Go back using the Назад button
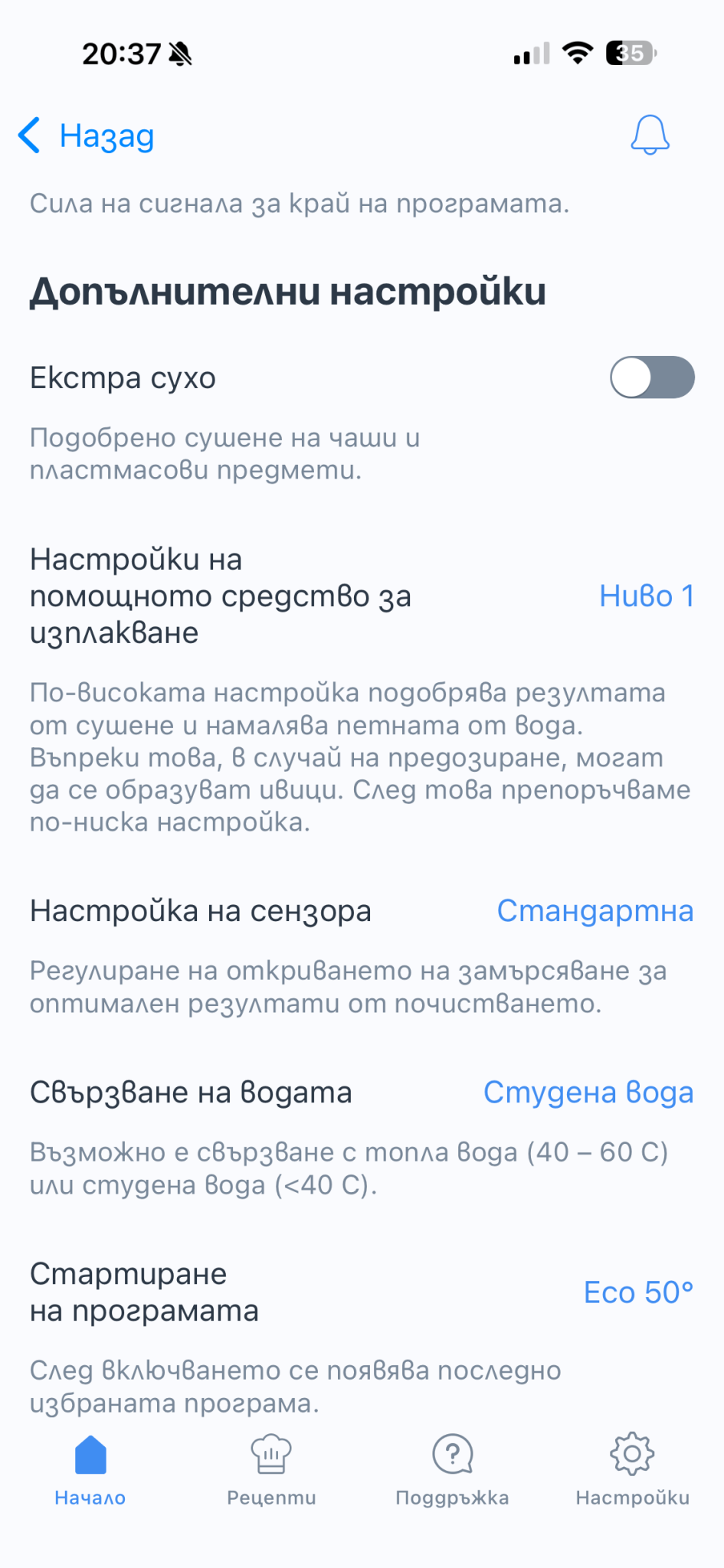The height and width of the screenshot is (1568, 724). click(87, 136)
